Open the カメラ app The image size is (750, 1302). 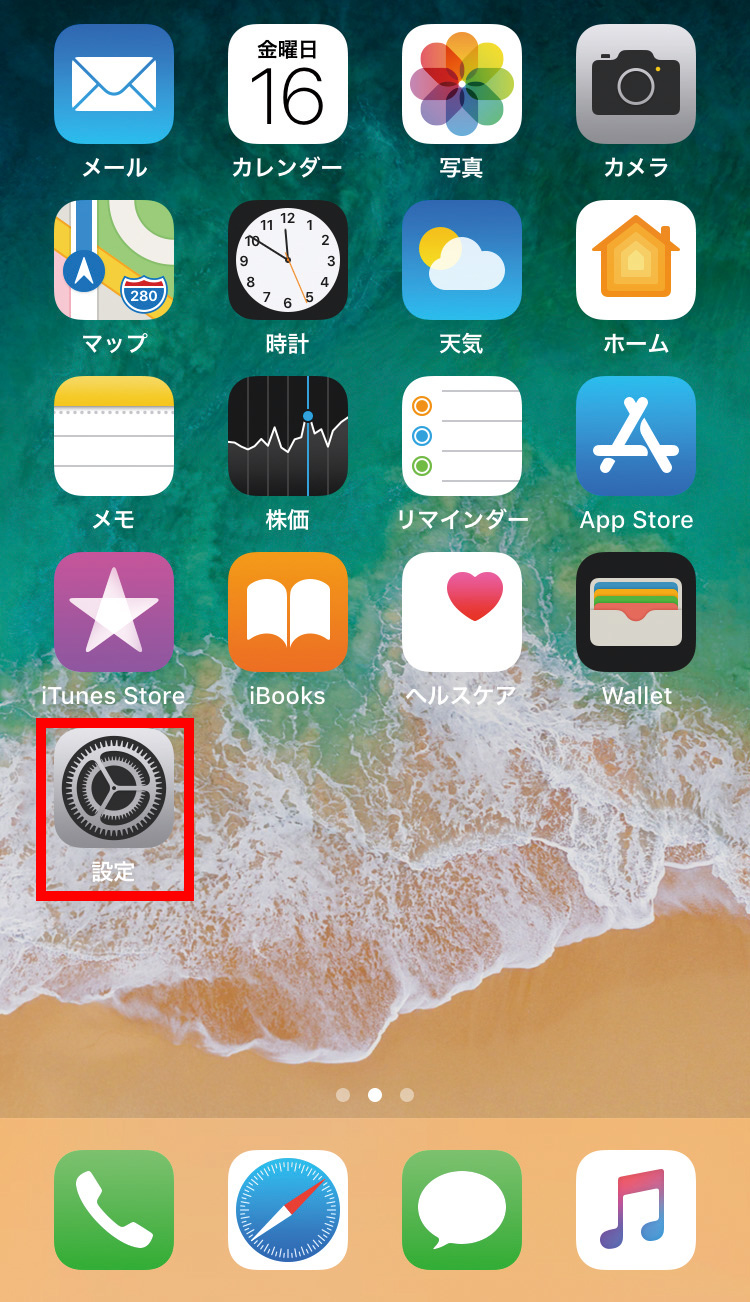pyautogui.click(x=636, y=84)
